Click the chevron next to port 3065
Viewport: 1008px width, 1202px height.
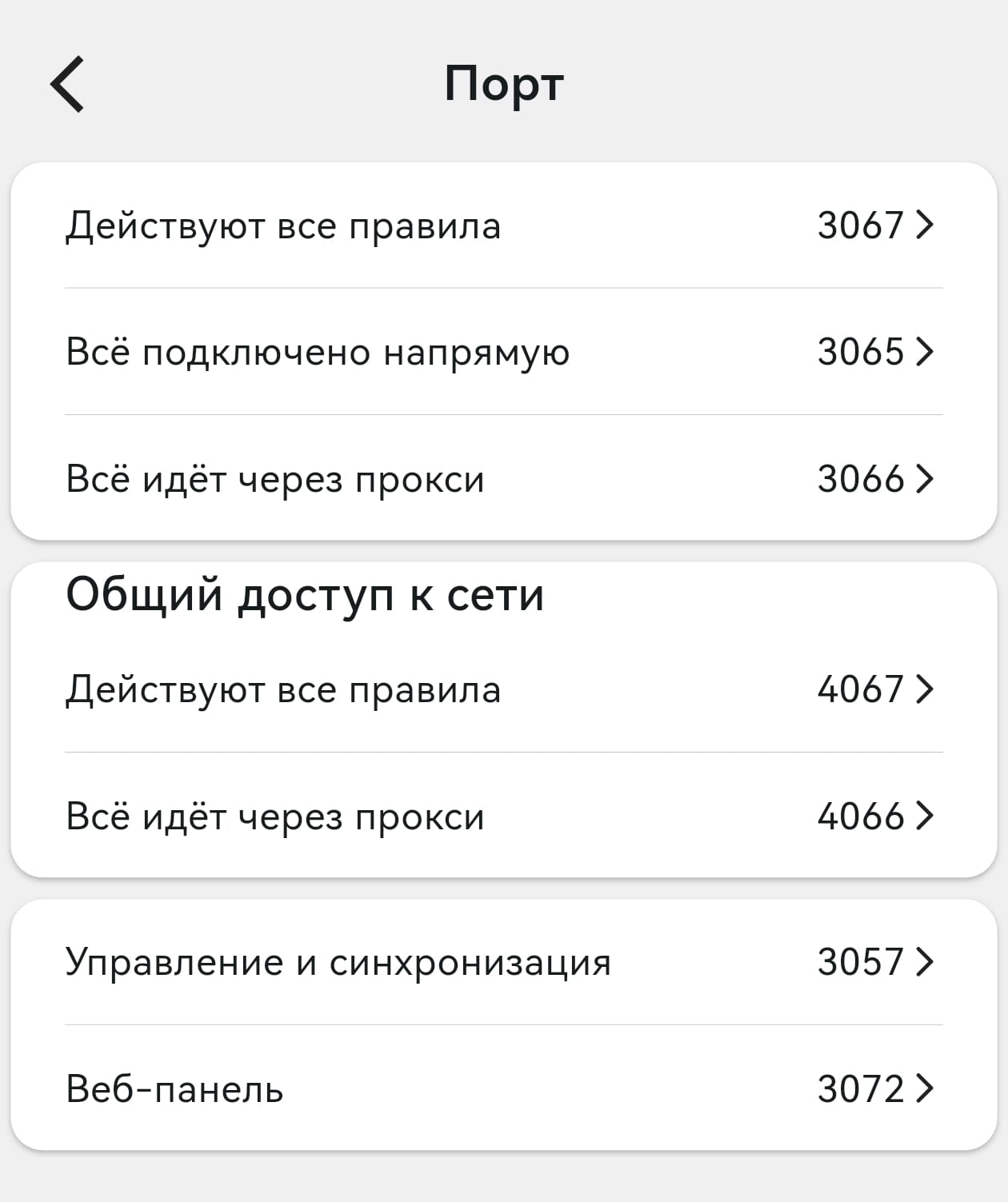tap(924, 352)
